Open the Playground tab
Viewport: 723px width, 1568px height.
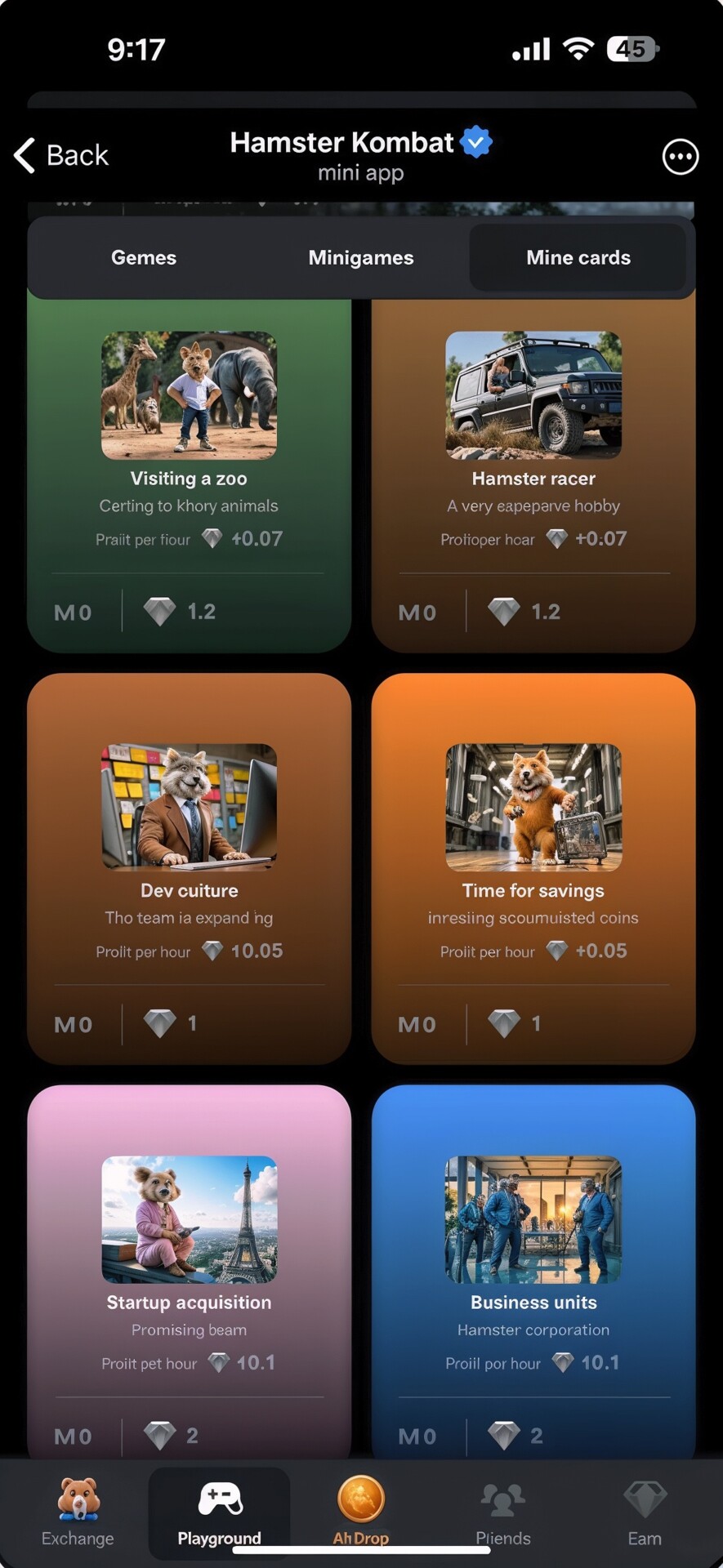tap(219, 1512)
